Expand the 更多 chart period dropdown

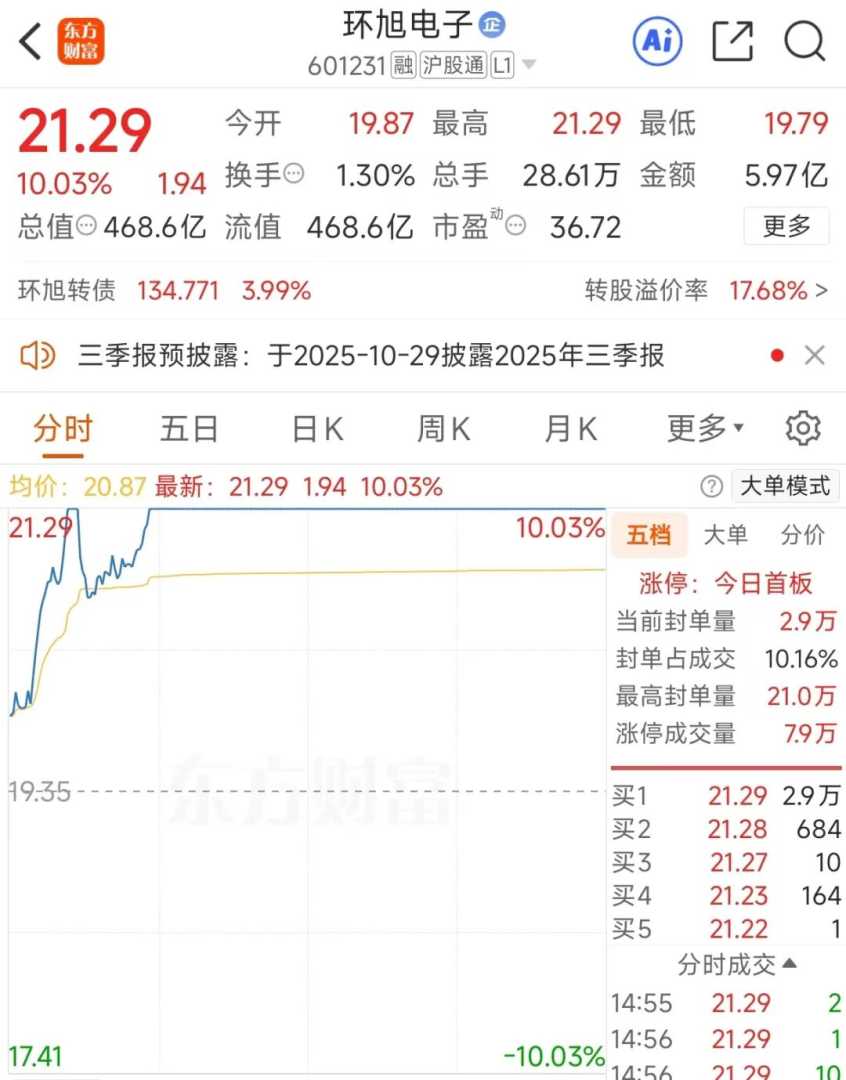(x=705, y=429)
